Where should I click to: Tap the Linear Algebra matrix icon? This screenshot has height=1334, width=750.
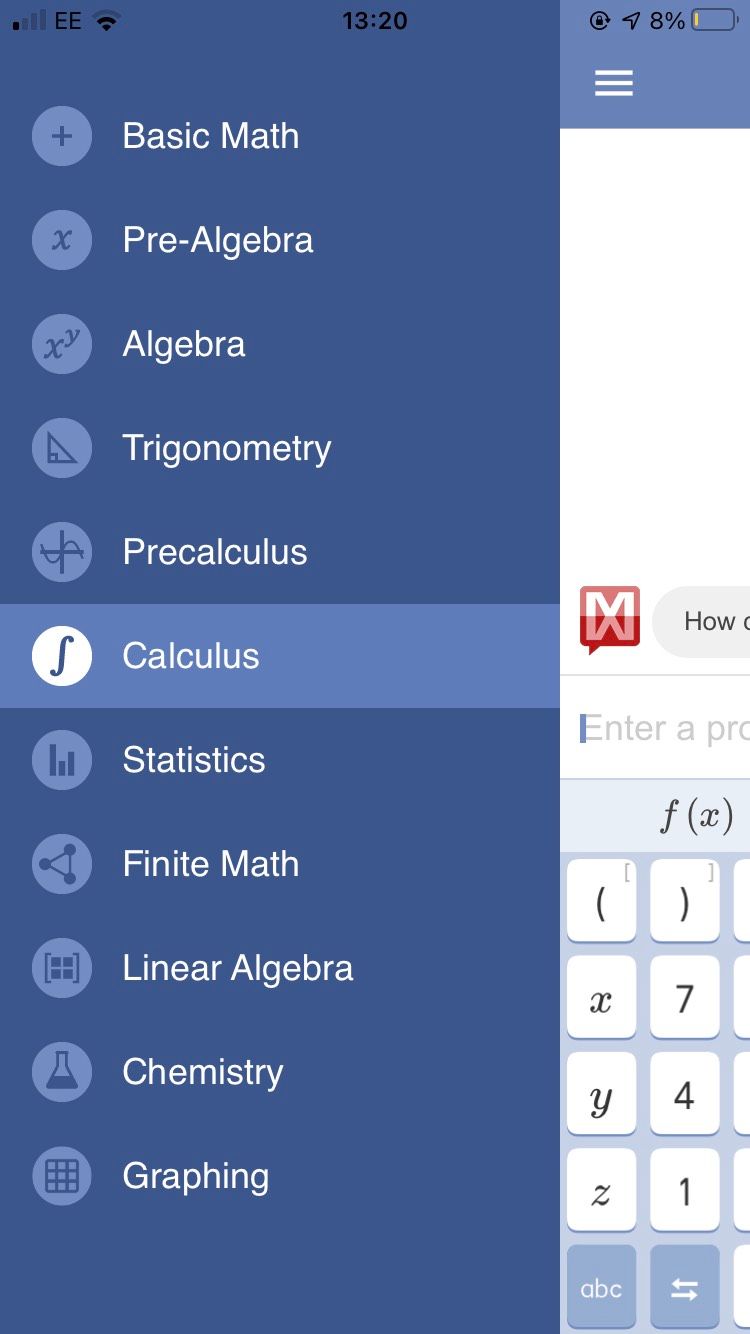pos(62,968)
